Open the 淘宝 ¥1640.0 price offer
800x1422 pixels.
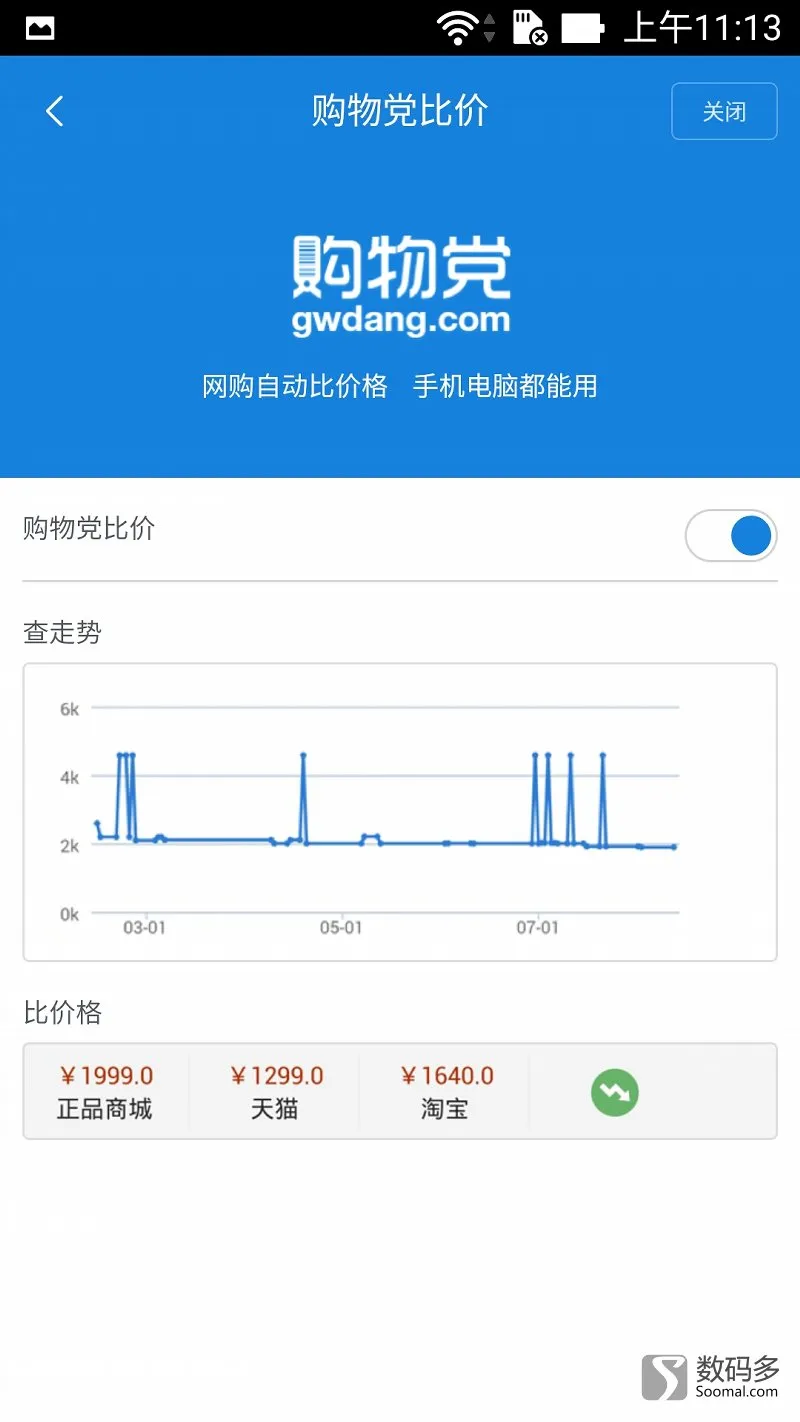445,1092
